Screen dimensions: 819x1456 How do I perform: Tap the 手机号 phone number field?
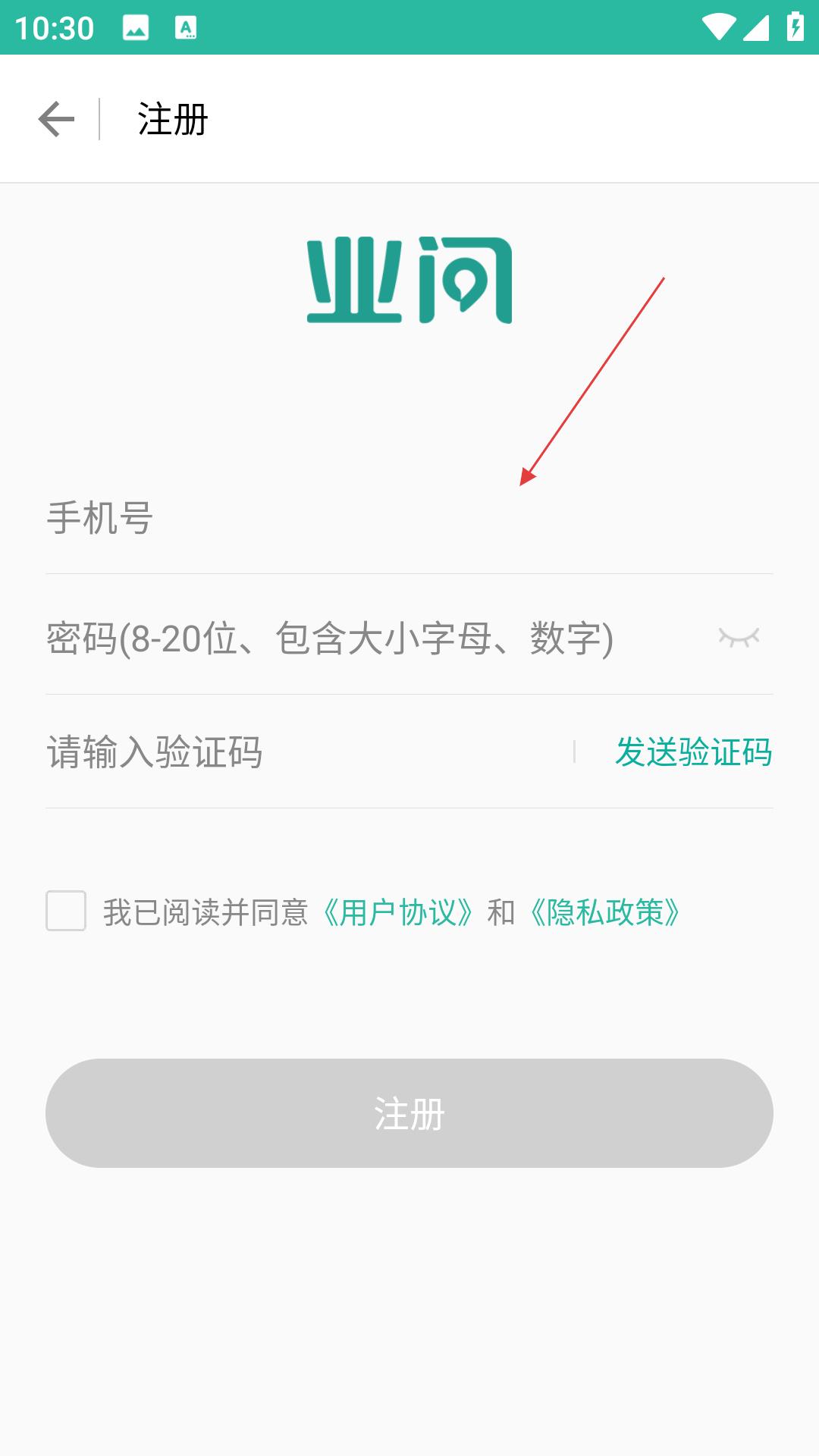click(409, 518)
